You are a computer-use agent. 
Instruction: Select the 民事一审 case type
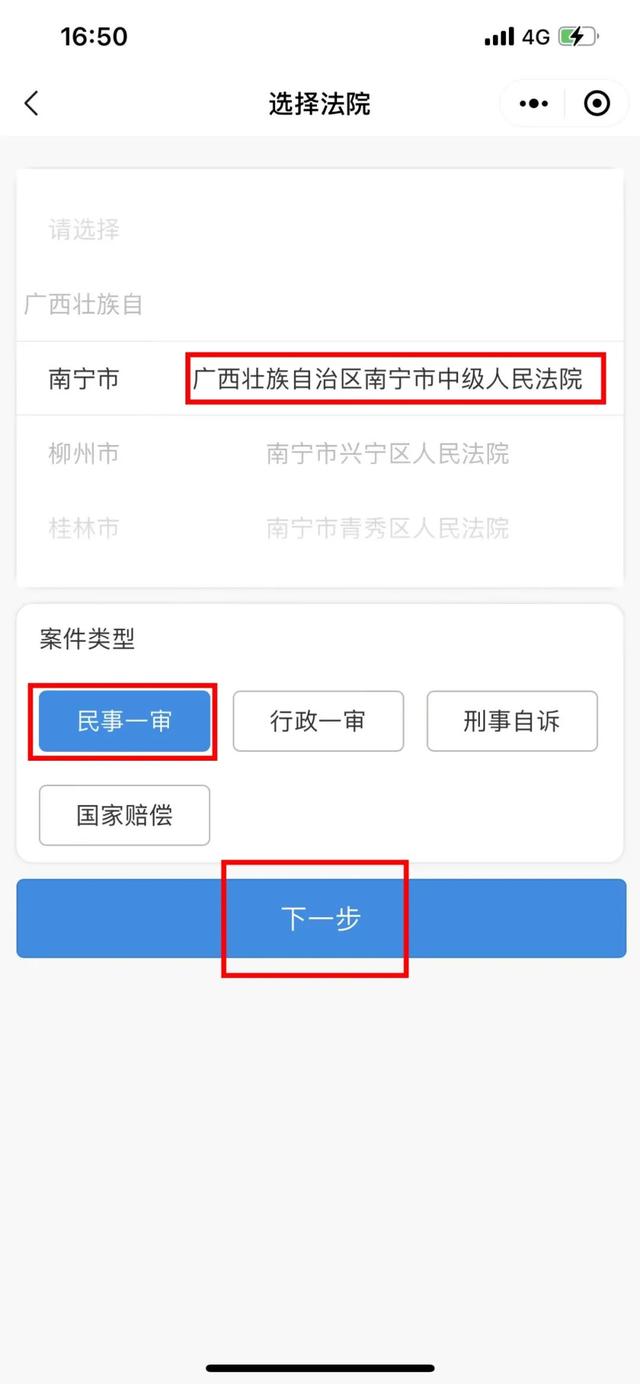[124, 721]
